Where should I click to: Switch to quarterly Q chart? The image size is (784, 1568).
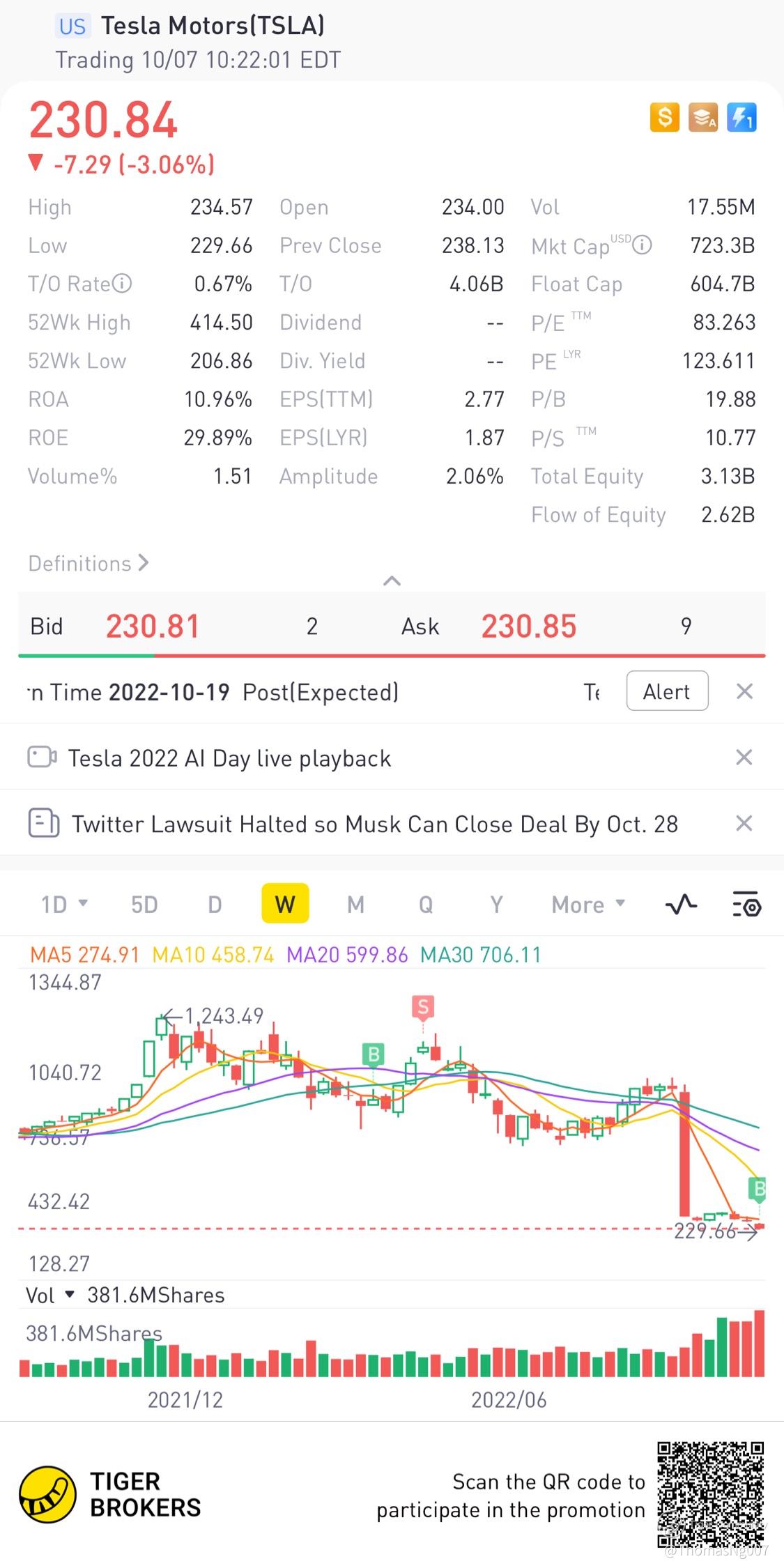(x=426, y=905)
